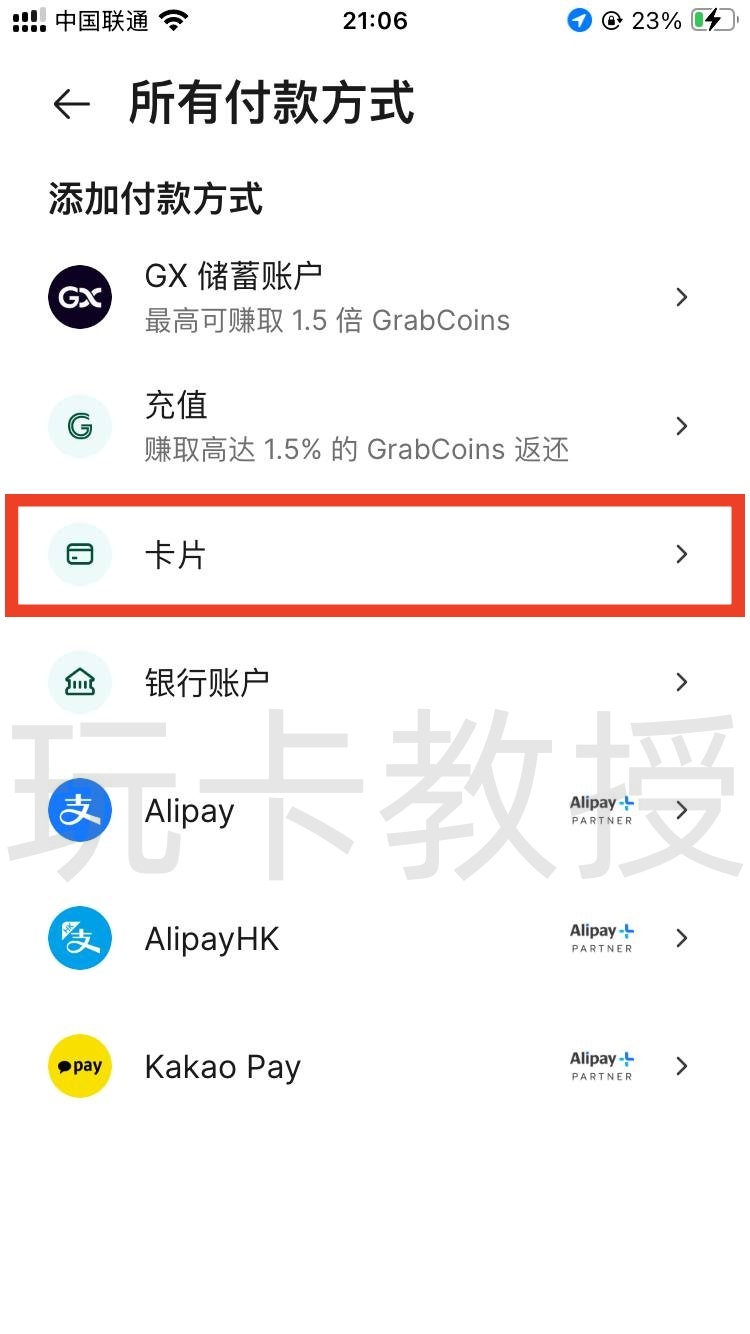750x1334 pixels.
Task: Tap the back arrow to return
Action: tap(72, 103)
